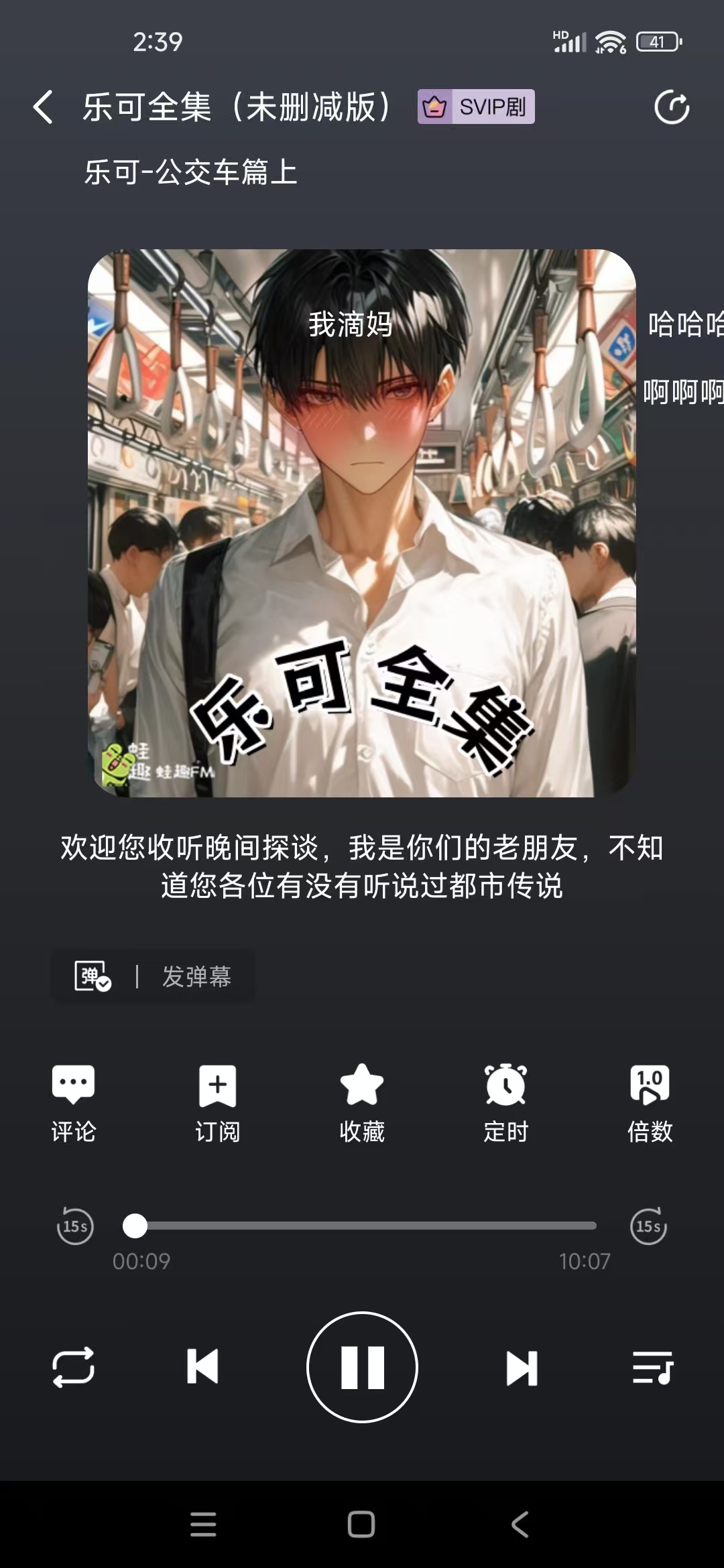This screenshot has height=1568, width=724.
Task: Skip to the next episode
Action: (x=521, y=1367)
